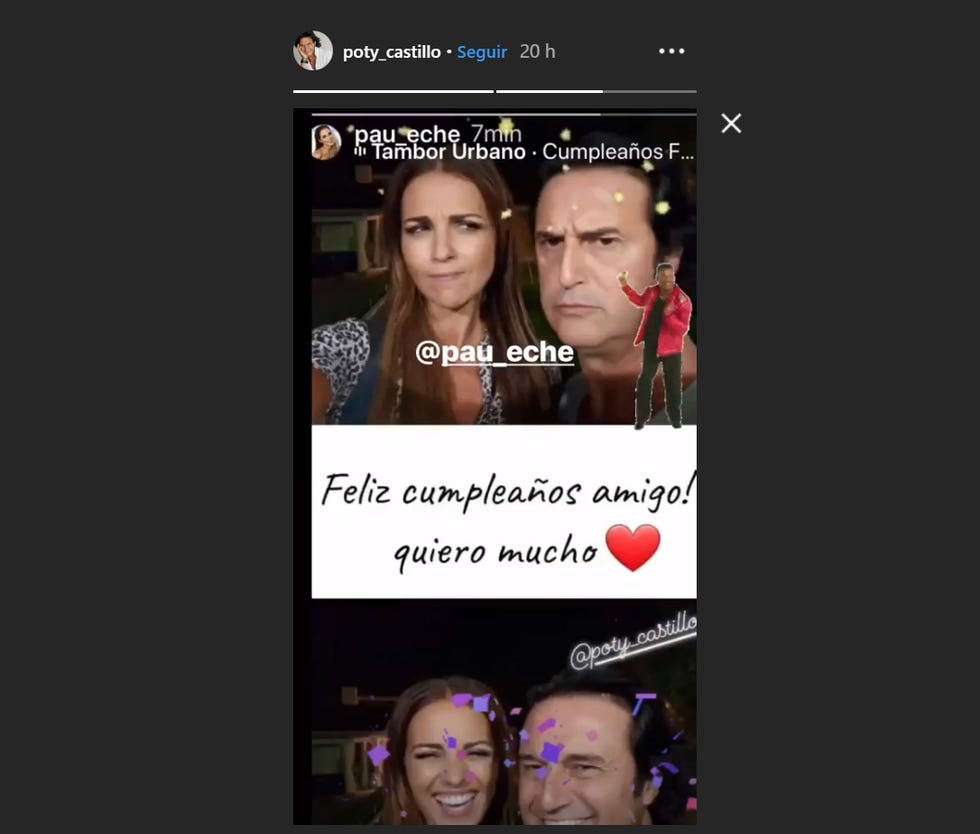Open the poty_castillo username link
The height and width of the screenshot is (834, 980).
click(391, 52)
